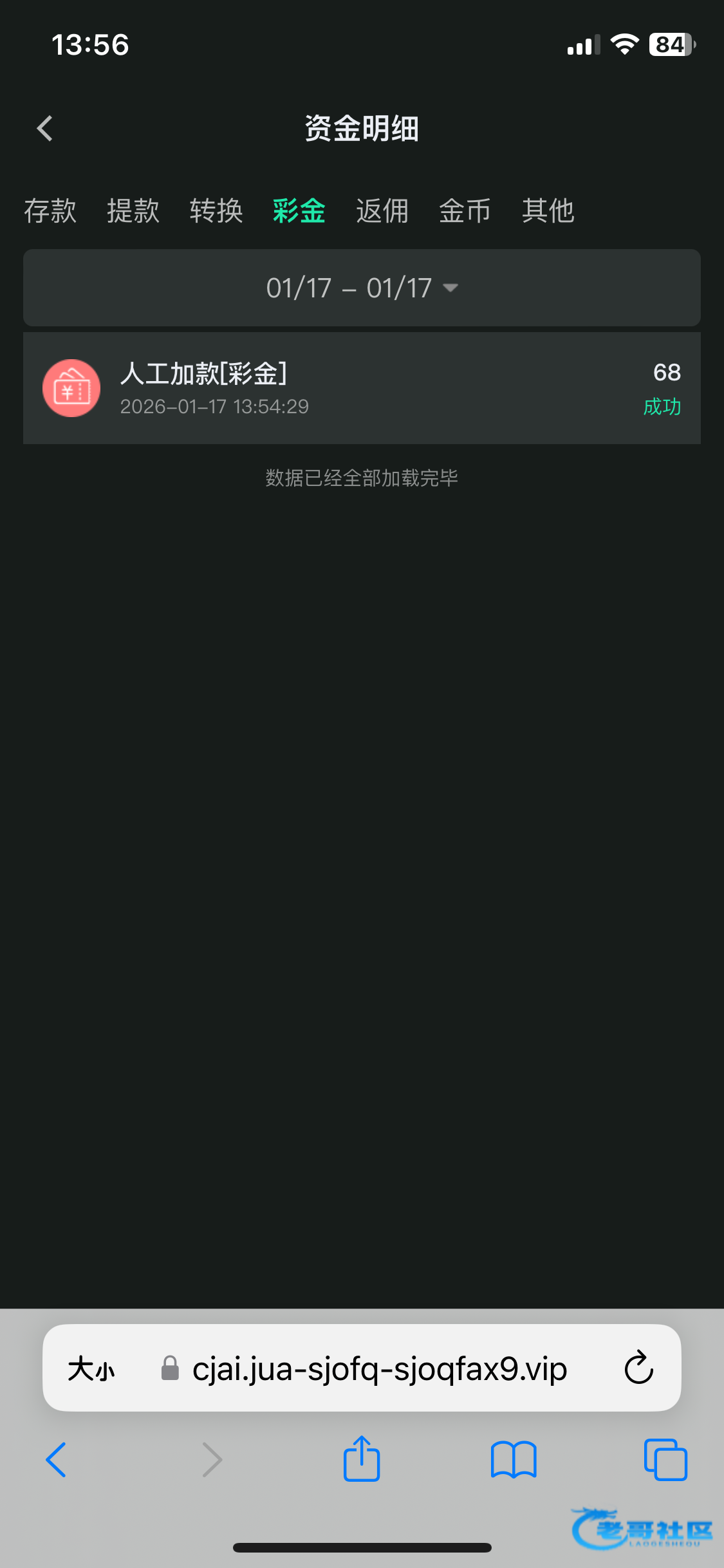The width and height of the screenshot is (724, 1568).
Task: Switch to the 其他 tab
Action: (548, 211)
